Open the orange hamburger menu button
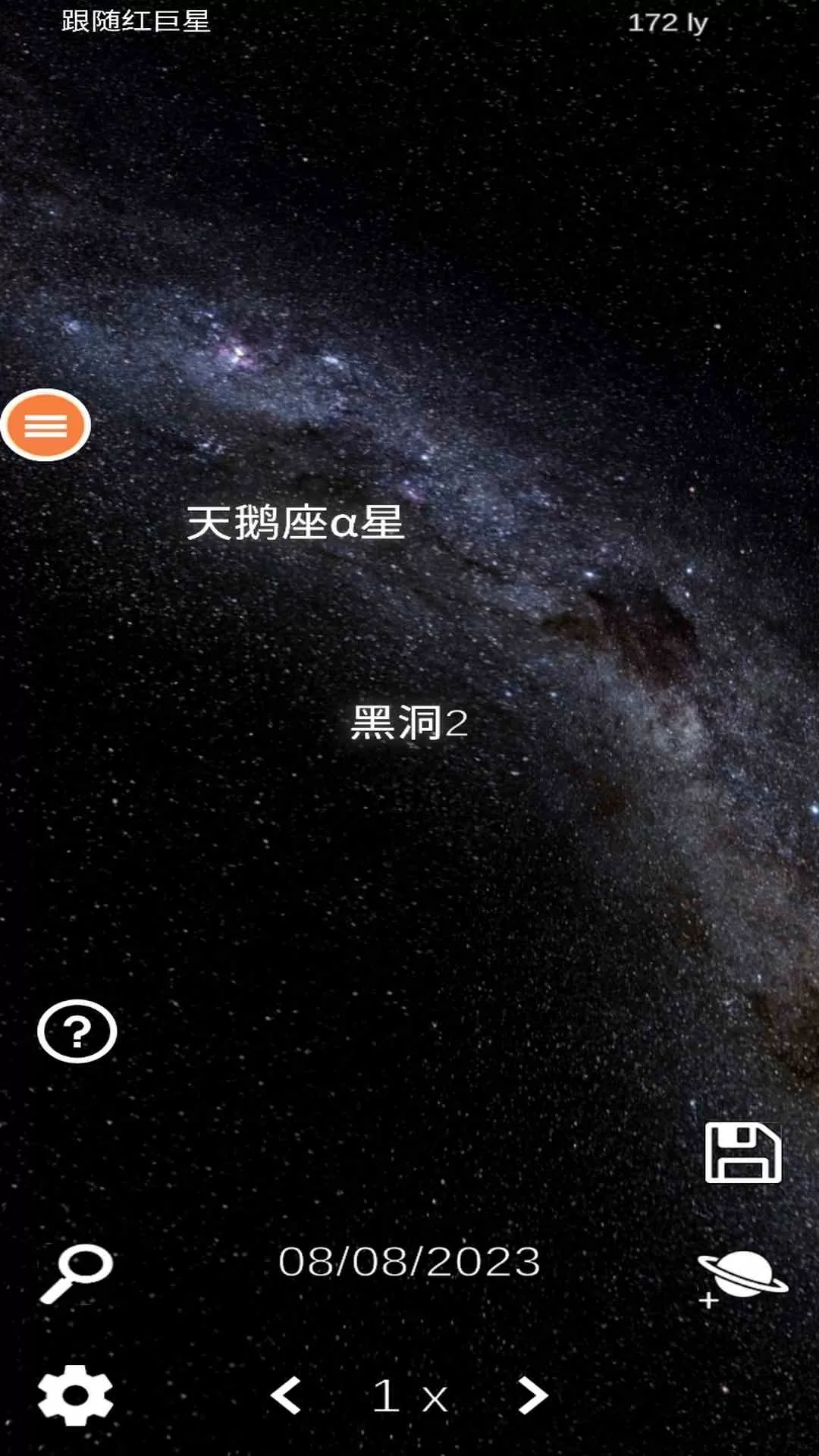Screen dimensions: 819x1456 click(x=45, y=425)
